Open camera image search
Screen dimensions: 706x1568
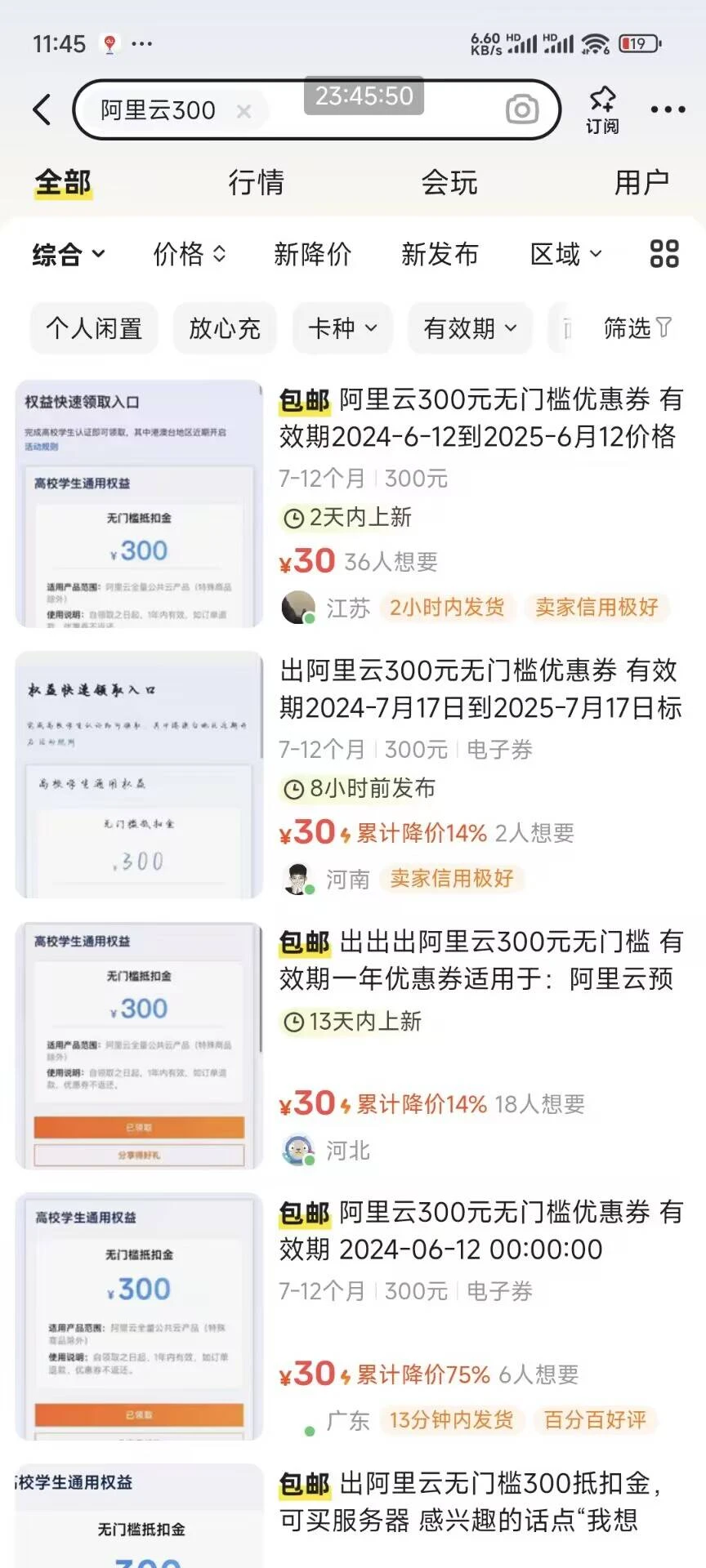tap(521, 109)
